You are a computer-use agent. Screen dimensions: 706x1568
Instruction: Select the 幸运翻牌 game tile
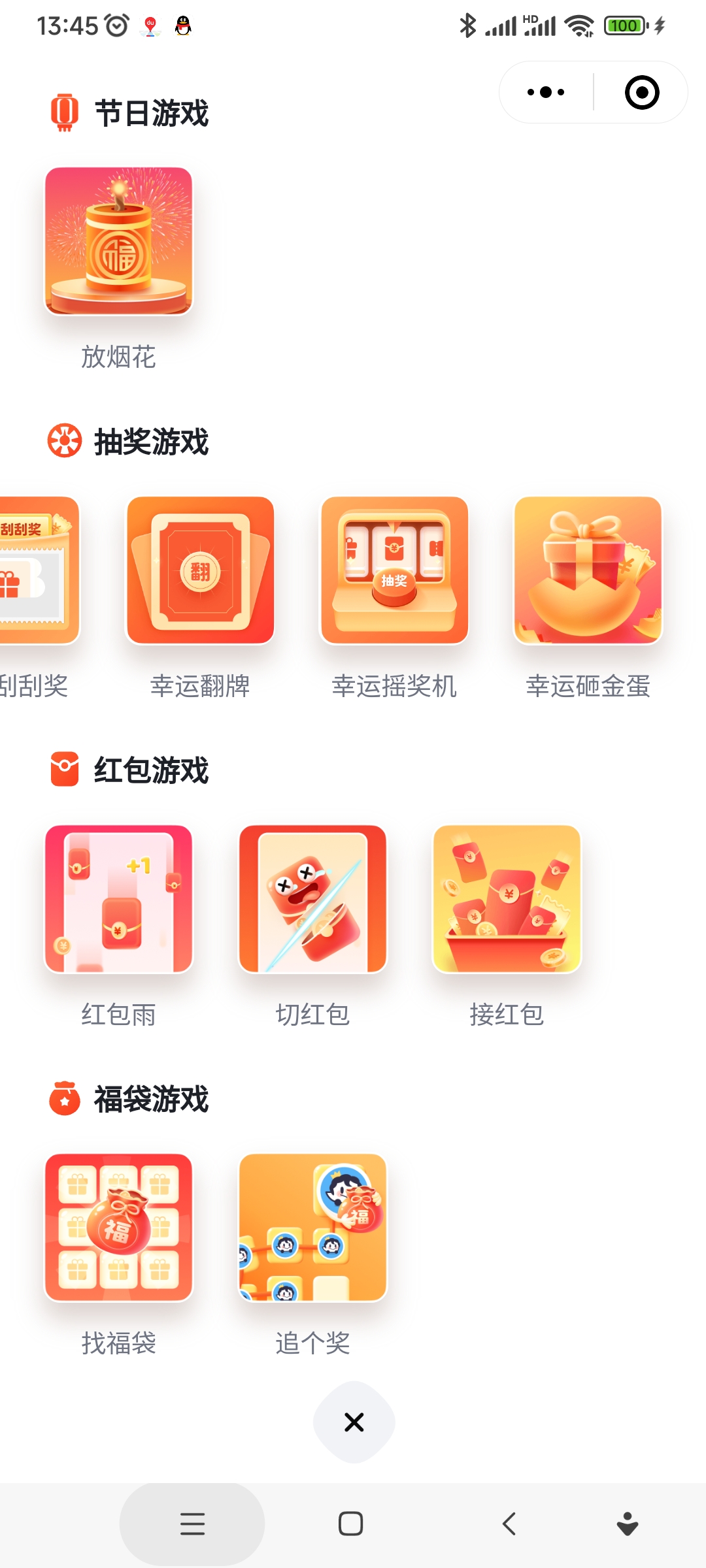[200, 570]
